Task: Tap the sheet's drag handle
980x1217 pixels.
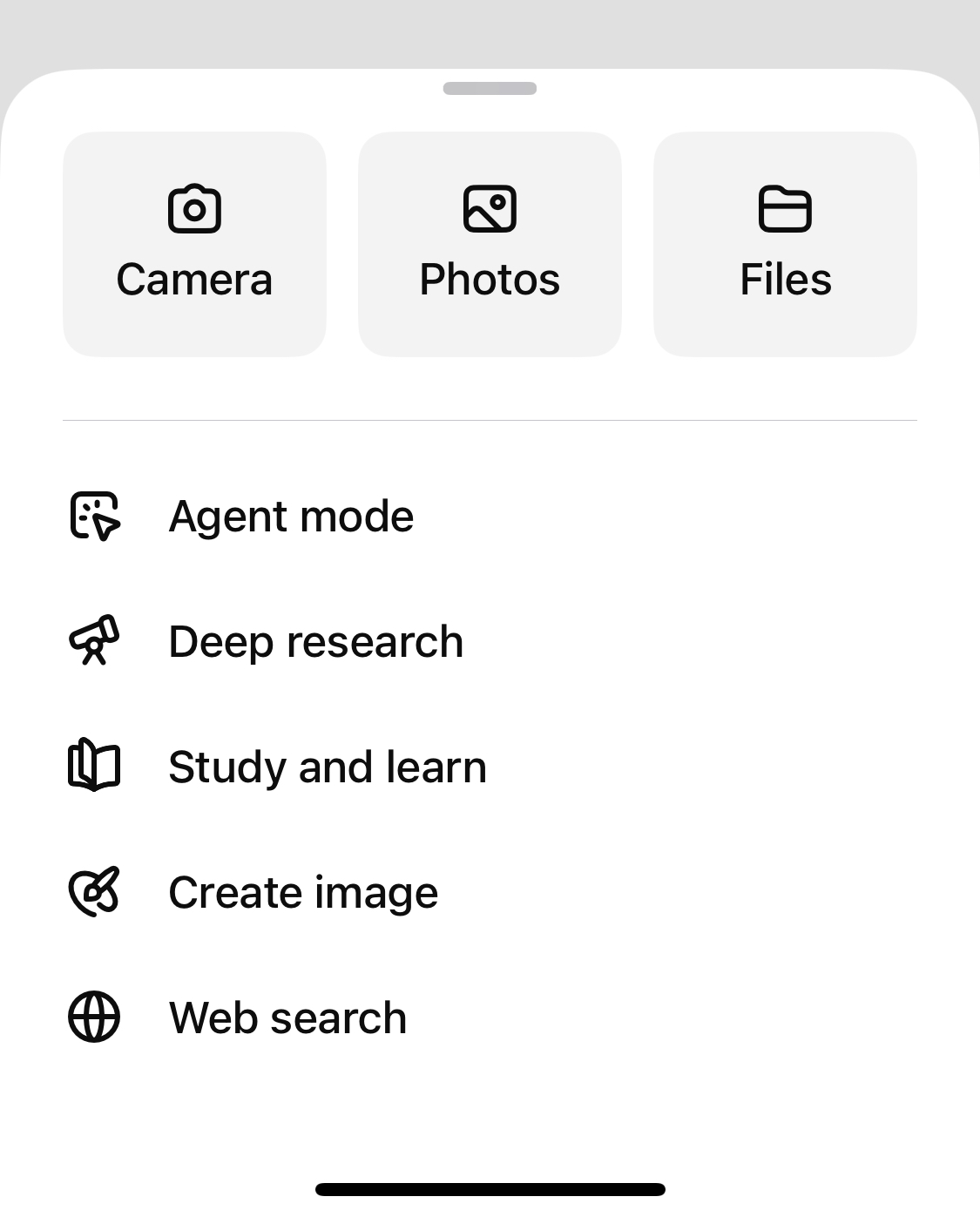Action: [x=490, y=88]
